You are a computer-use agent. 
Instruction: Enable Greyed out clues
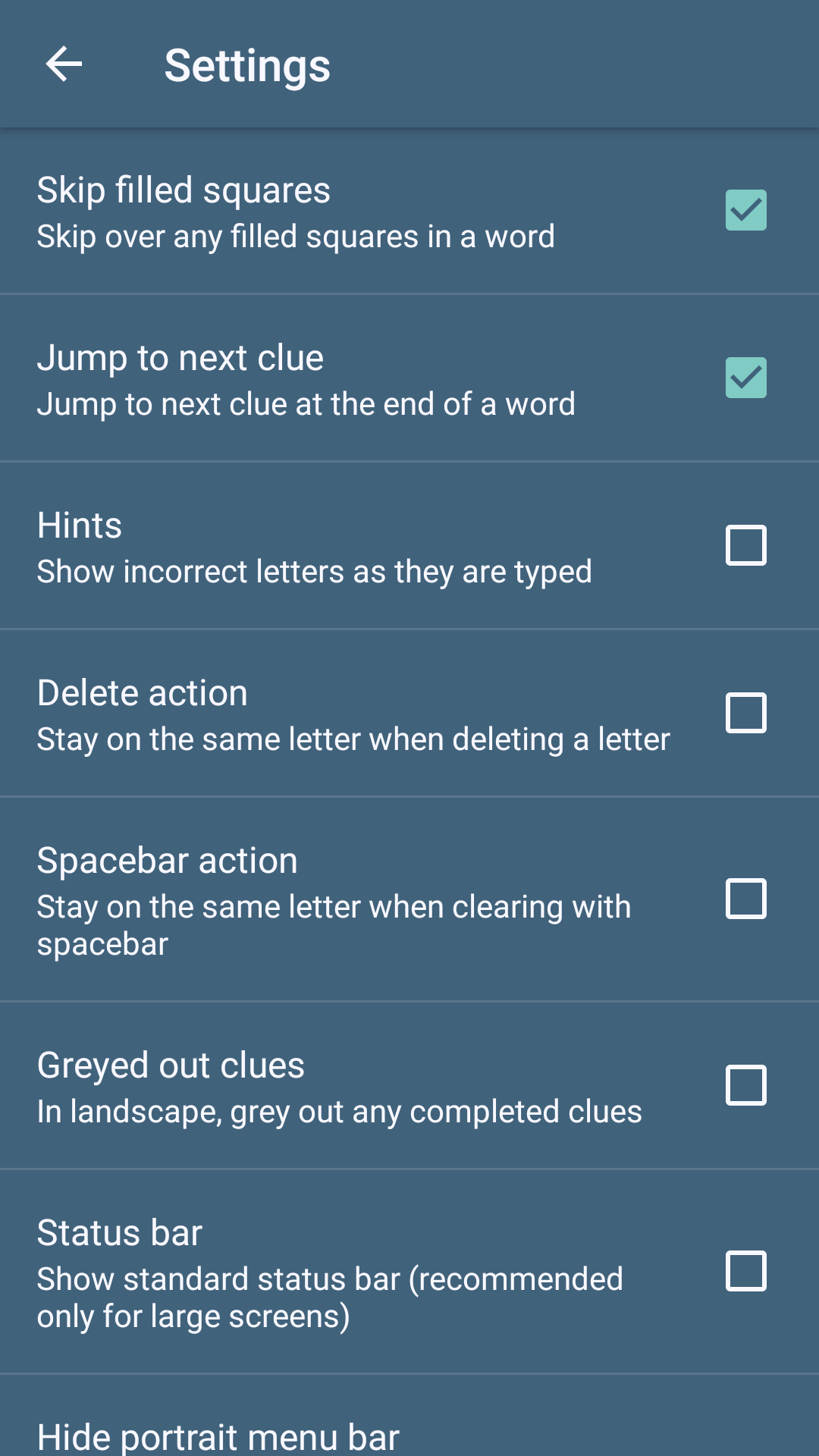pyautogui.click(x=745, y=1085)
